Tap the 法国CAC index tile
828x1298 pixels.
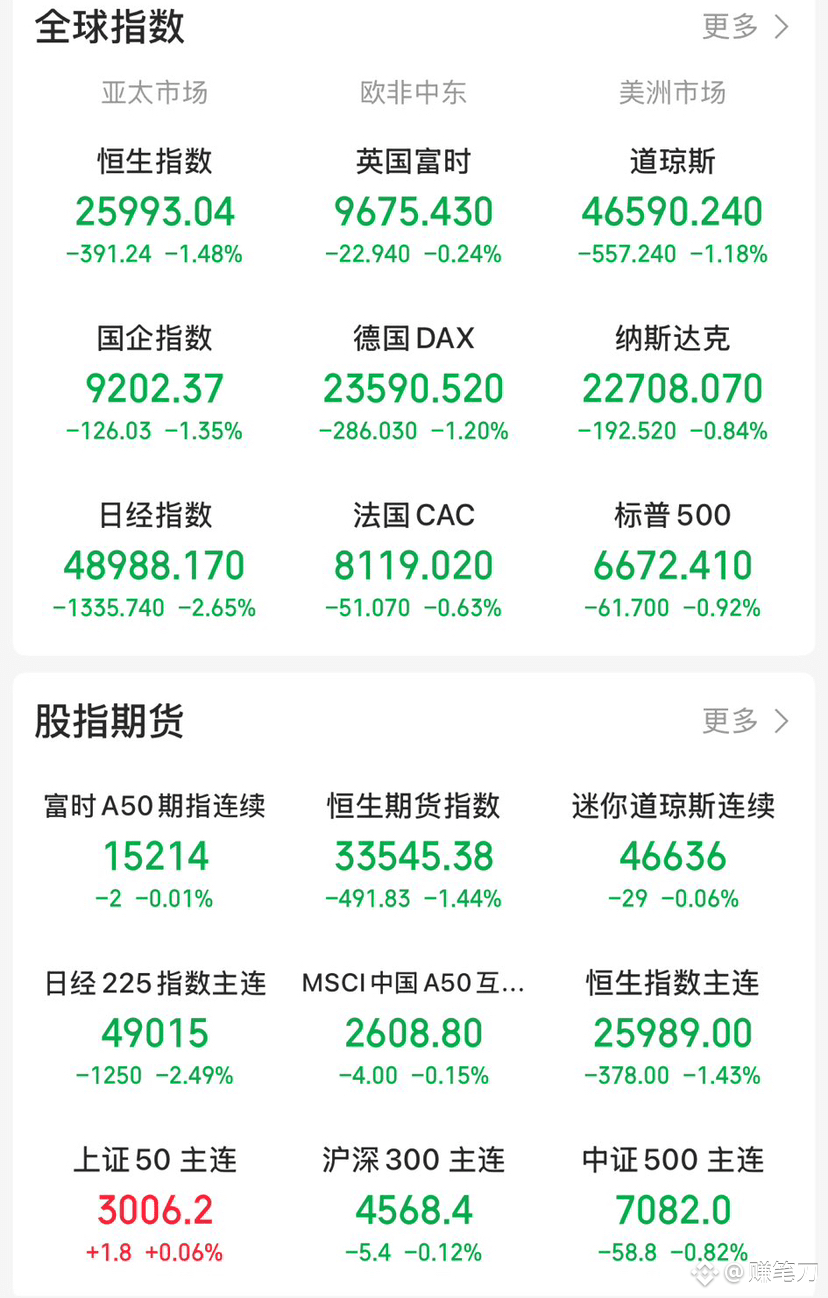coord(413,565)
